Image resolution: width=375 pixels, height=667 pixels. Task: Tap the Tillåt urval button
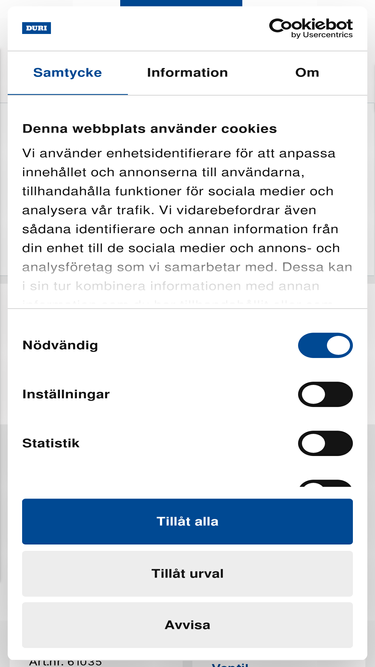click(188, 574)
